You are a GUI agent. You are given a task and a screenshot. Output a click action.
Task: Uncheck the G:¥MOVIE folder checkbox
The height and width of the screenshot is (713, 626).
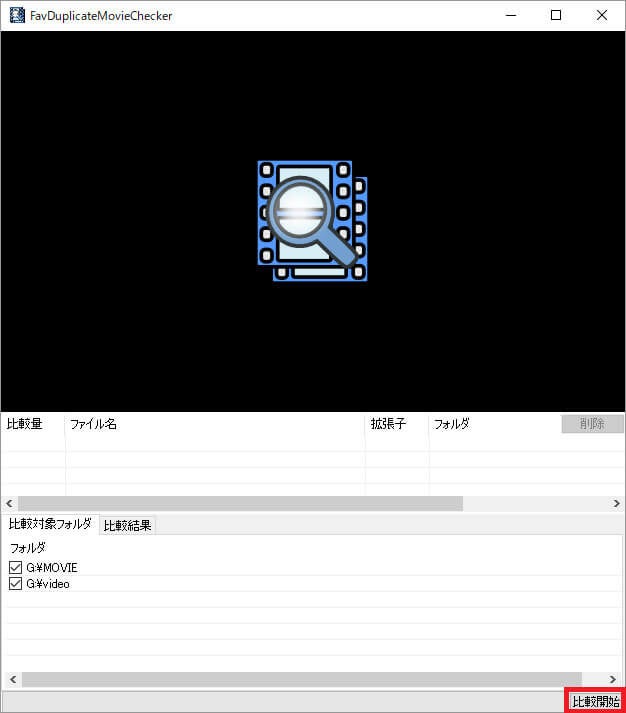tap(15, 567)
